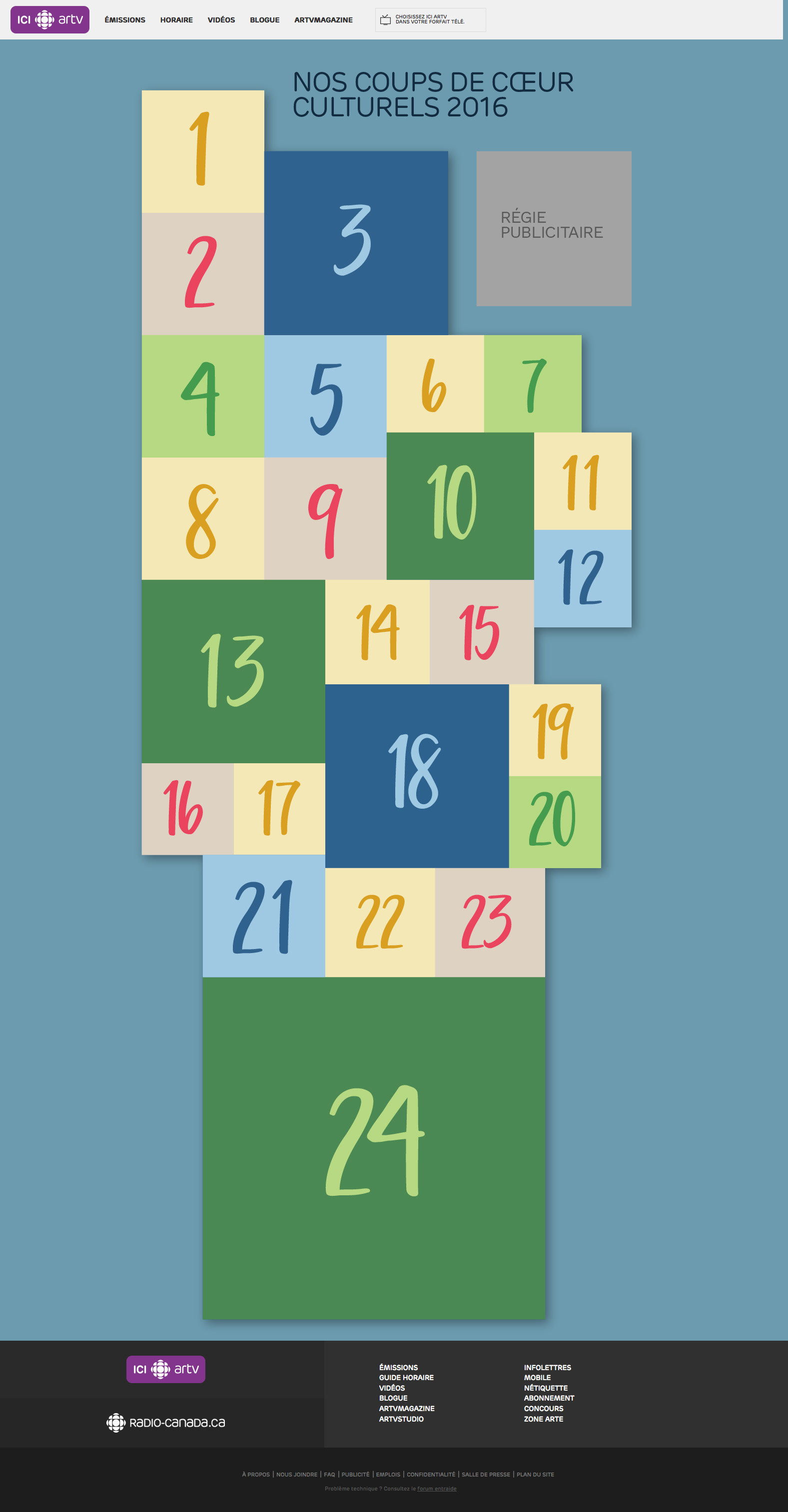Tap tile number 16
The width and height of the screenshot is (788, 1512).
pyautogui.click(x=187, y=808)
